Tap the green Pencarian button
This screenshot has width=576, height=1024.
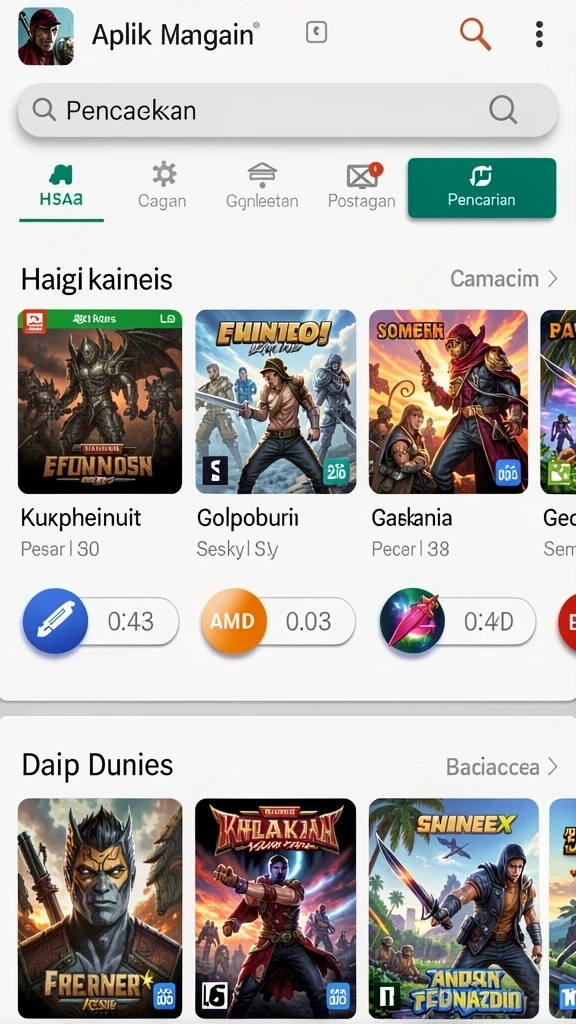pos(482,187)
